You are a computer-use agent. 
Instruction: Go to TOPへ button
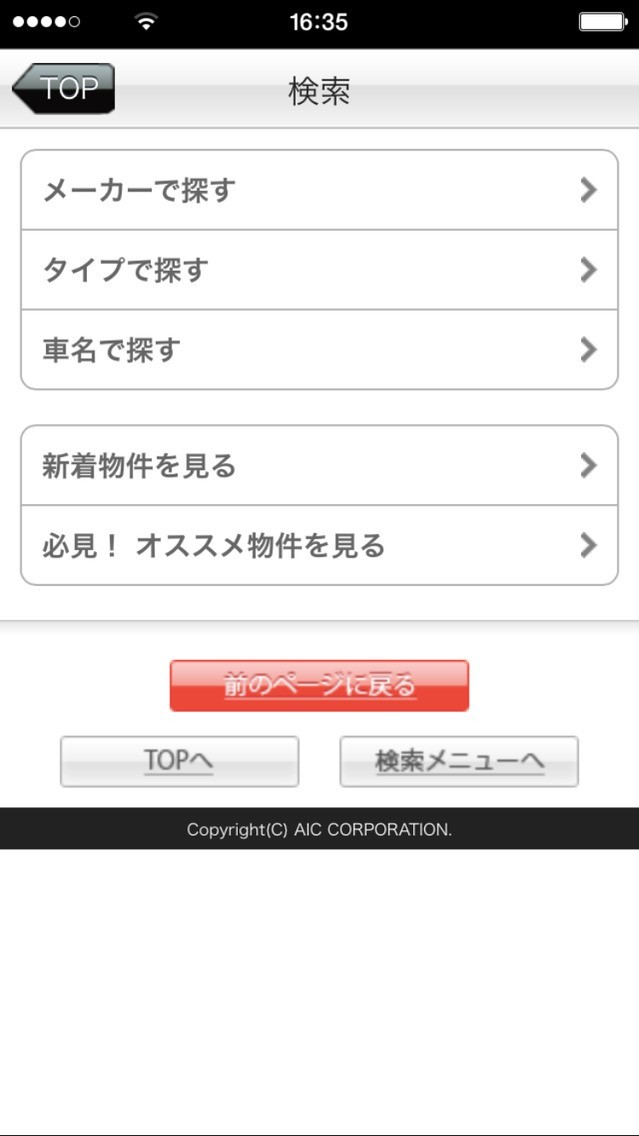point(180,761)
